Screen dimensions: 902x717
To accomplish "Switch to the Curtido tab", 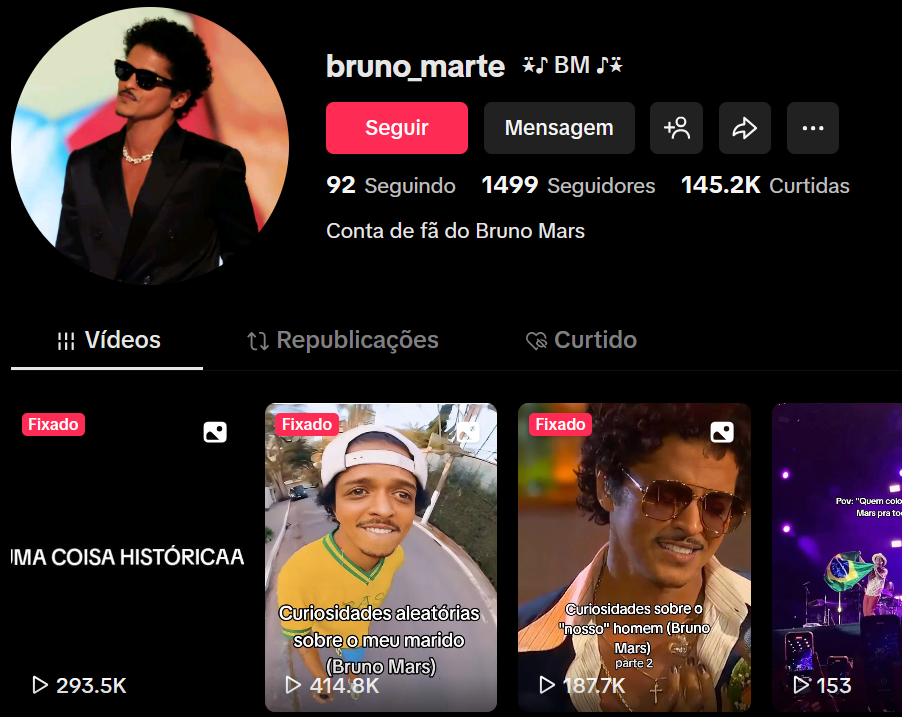I will pos(581,341).
